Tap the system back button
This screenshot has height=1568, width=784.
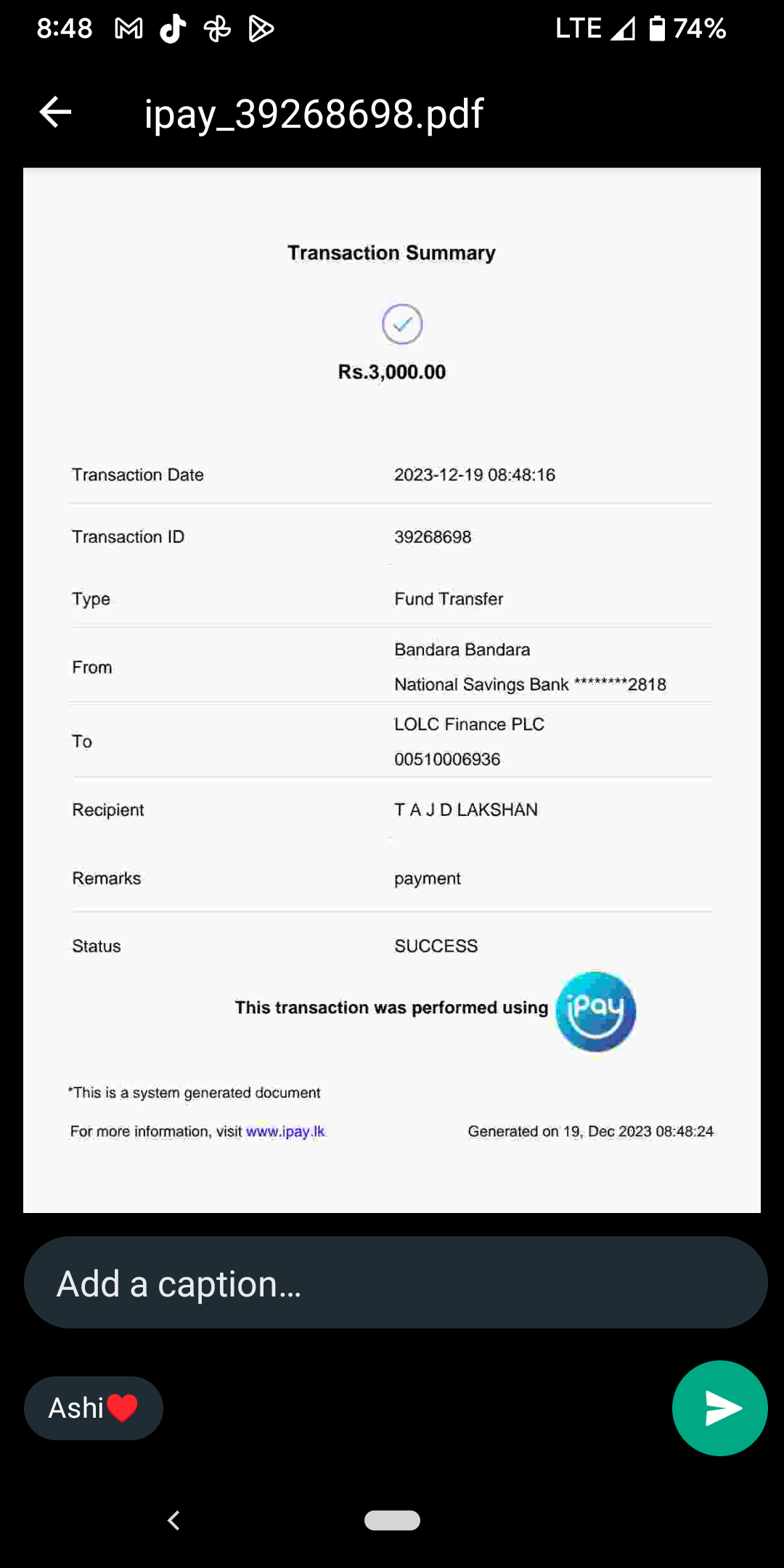click(x=173, y=1520)
